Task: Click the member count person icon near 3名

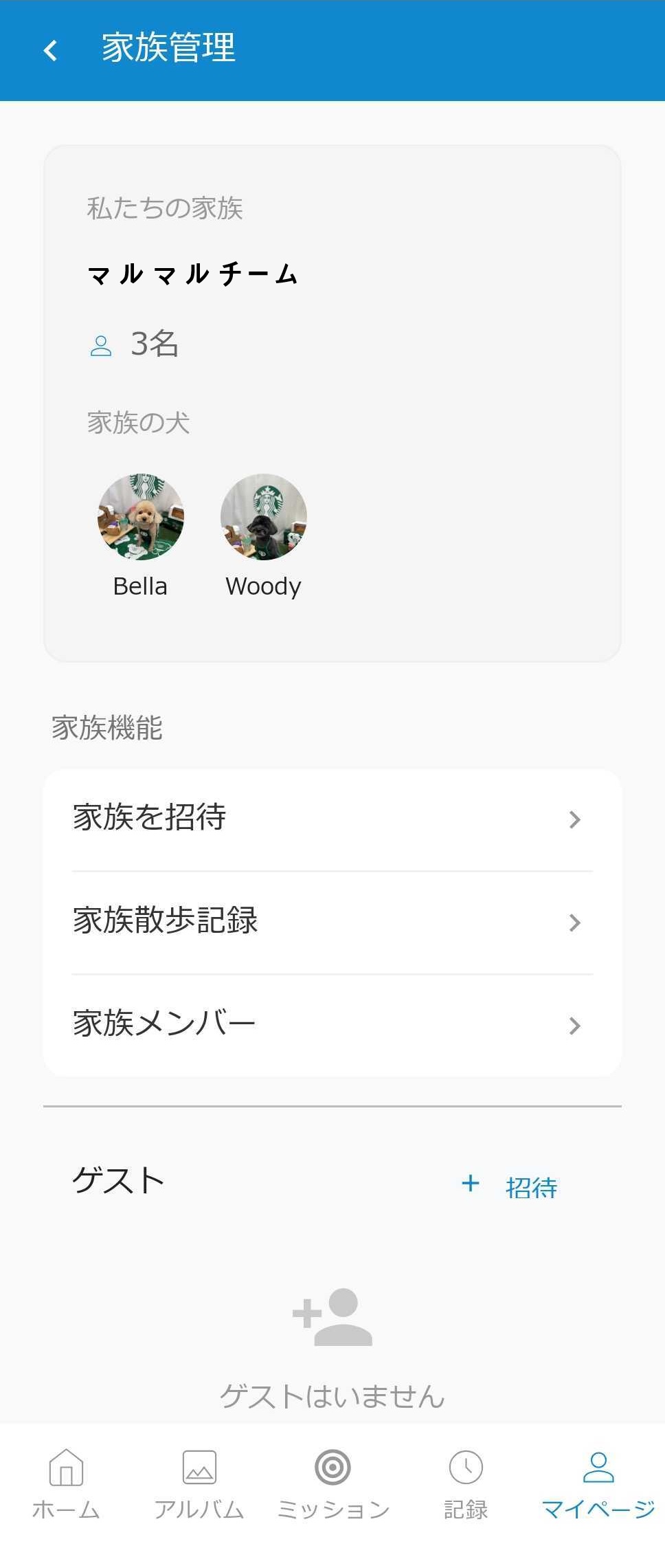Action: pos(101,344)
